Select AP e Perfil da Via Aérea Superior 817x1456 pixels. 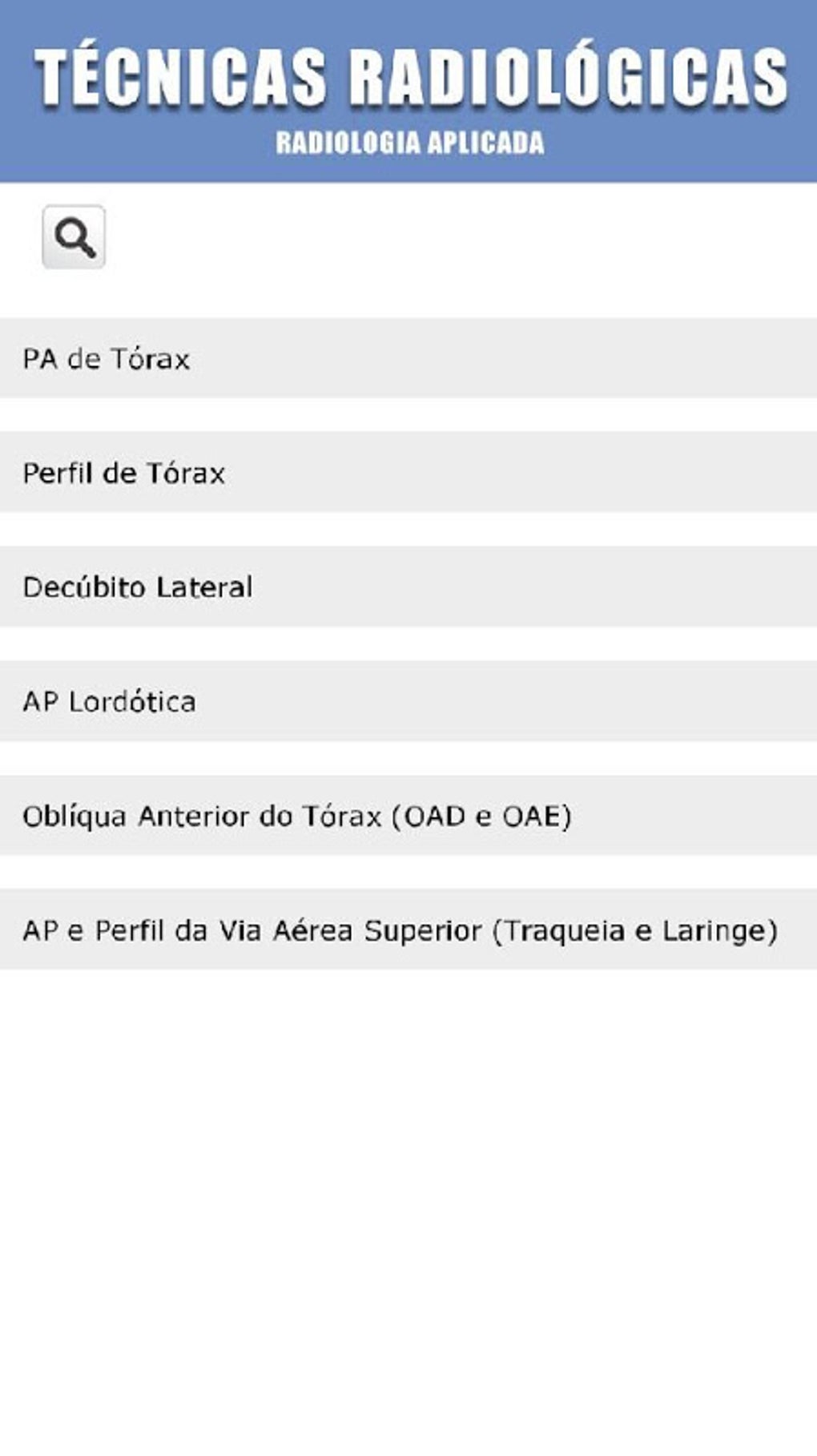tap(408, 930)
